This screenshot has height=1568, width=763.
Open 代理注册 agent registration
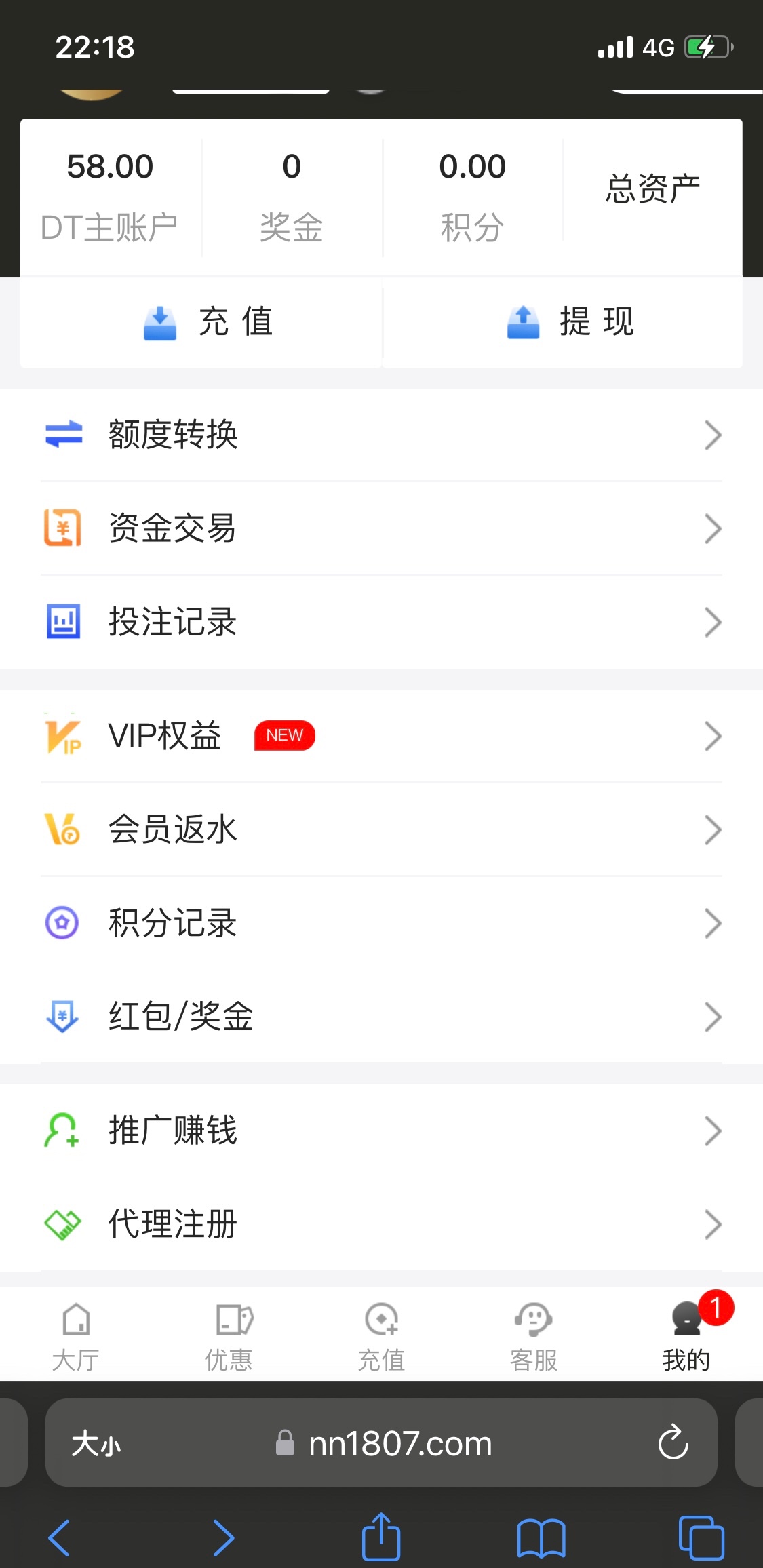pos(381,1224)
